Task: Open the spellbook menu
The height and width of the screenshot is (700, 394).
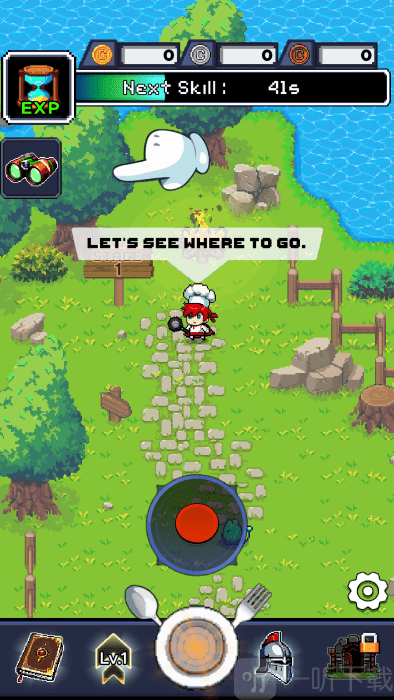Action: [39, 657]
